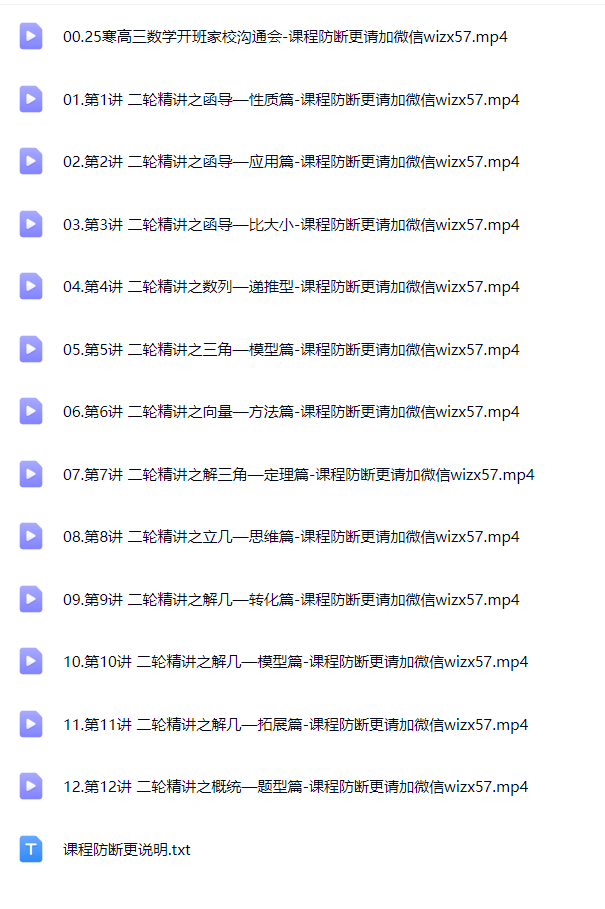This screenshot has width=605, height=909.
Task: Select 10.第10讲 解几—模型篇 video
Action: pyautogui.click(x=295, y=662)
